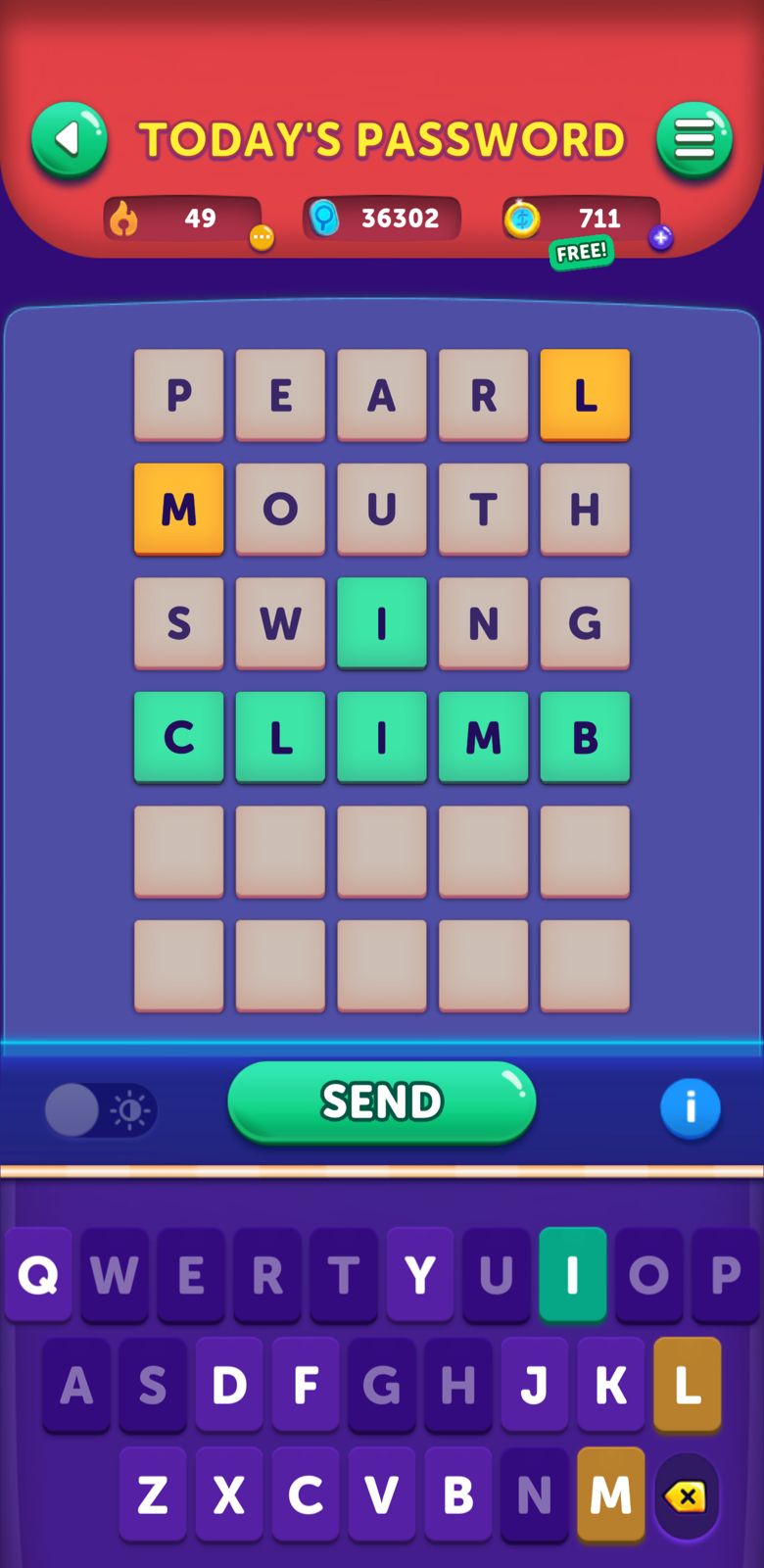Screen dimensions: 764x1568
Task: Add more coins via plus icon
Action: coord(661,237)
